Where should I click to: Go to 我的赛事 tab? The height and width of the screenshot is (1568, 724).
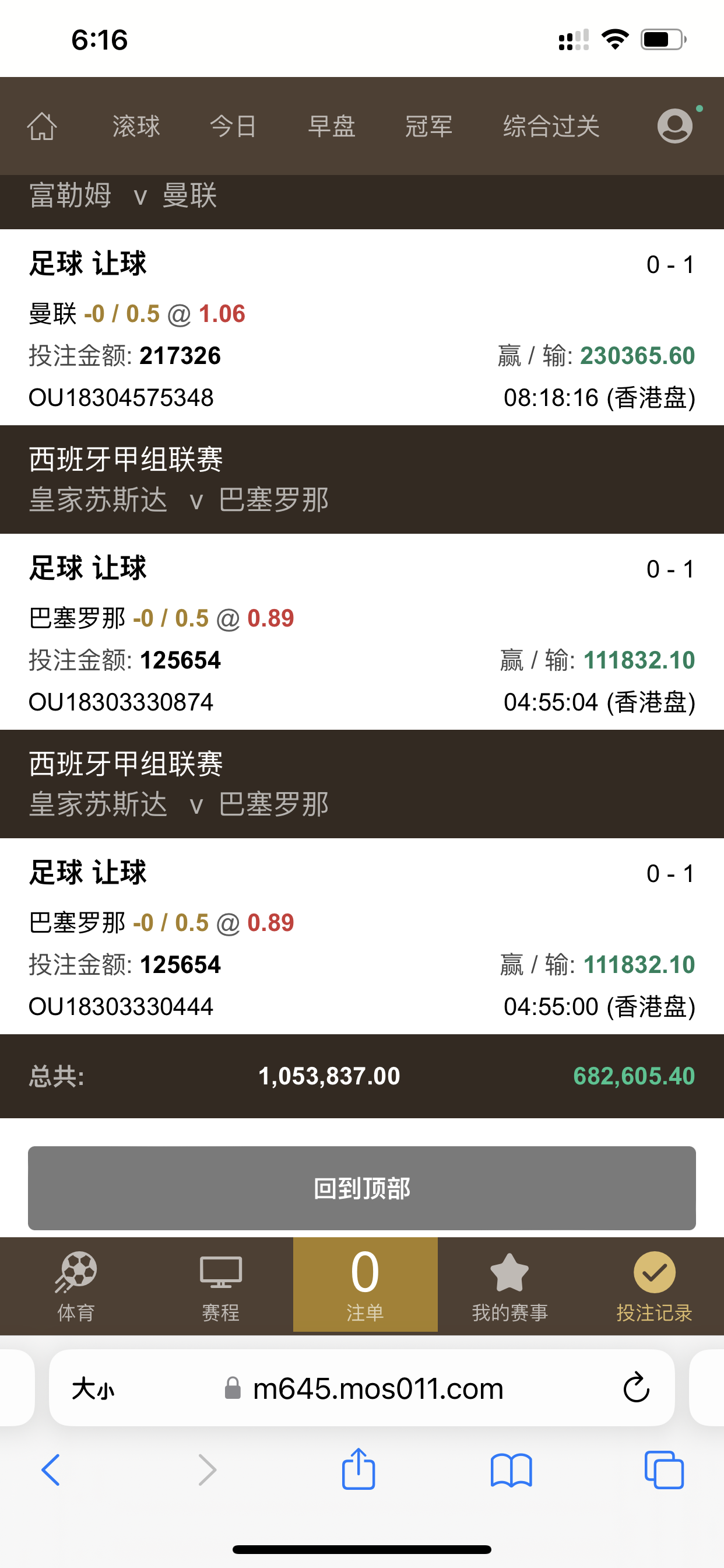point(510,1286)
